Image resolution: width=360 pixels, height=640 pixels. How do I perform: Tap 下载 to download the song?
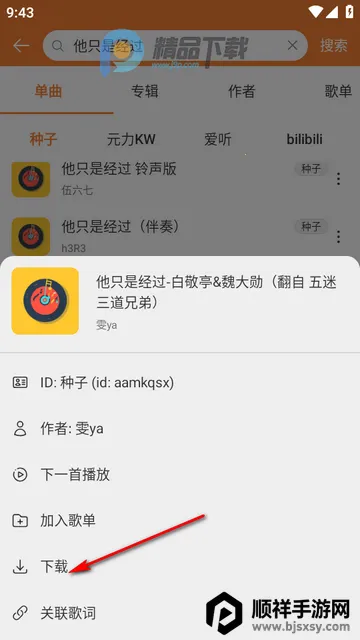click(x=180, y=567)
